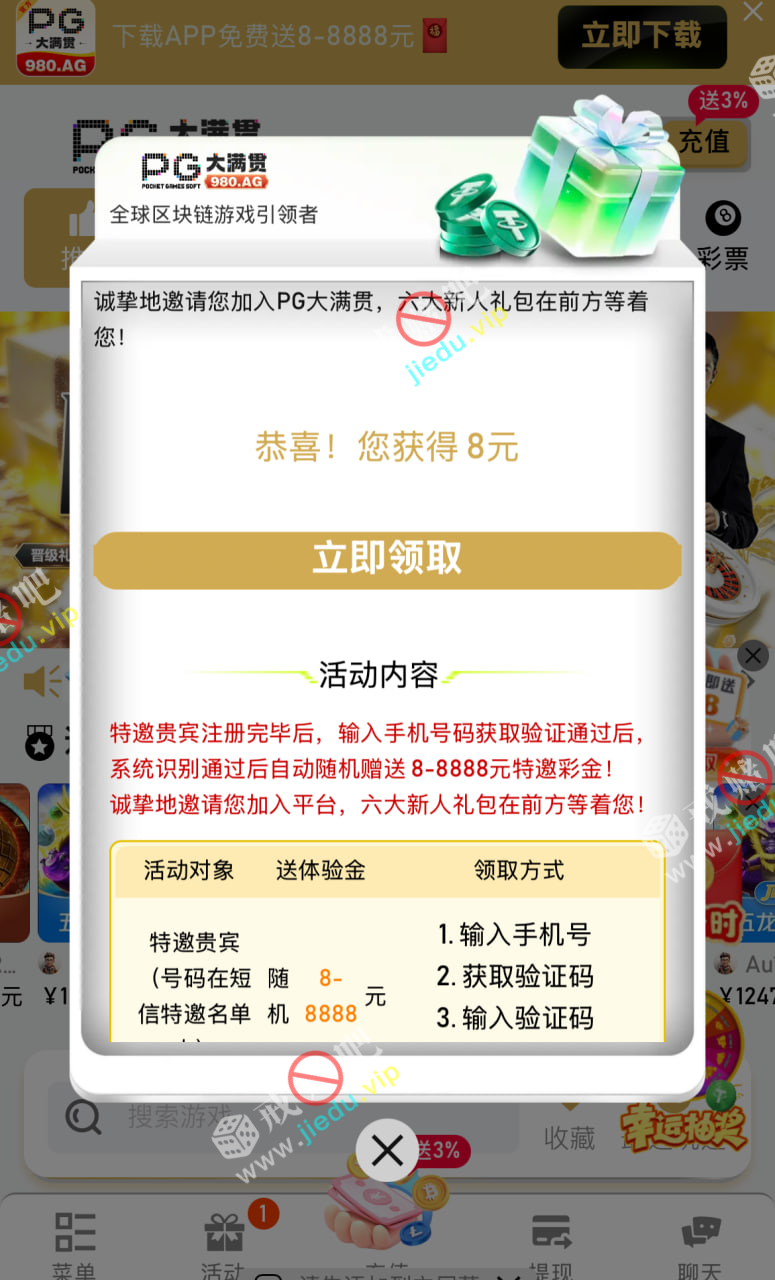Close the promo popup dialog
775x1280 pixels.
pos(387,1151)
